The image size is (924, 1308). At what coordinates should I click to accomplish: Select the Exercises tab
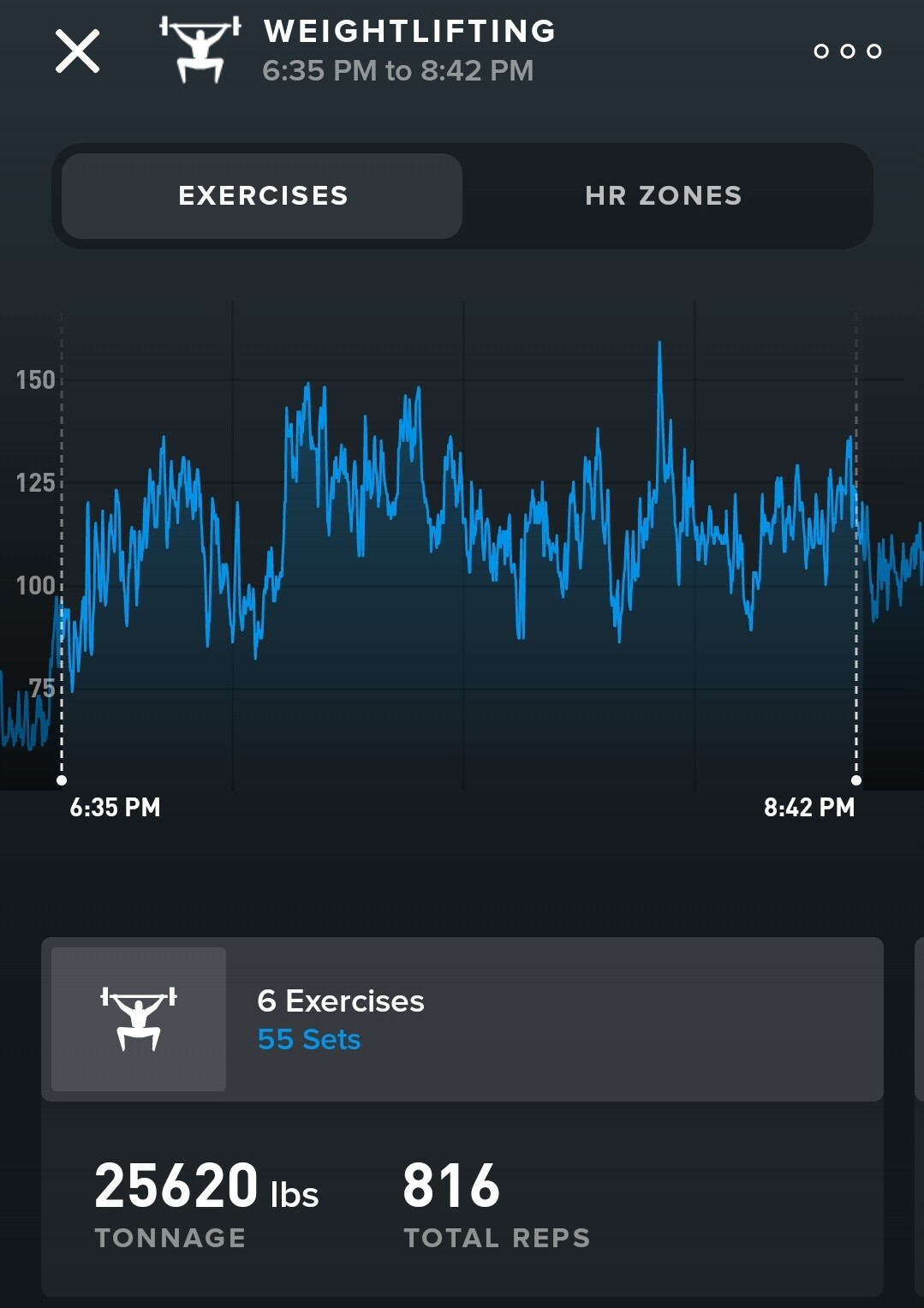coord(263,196)
